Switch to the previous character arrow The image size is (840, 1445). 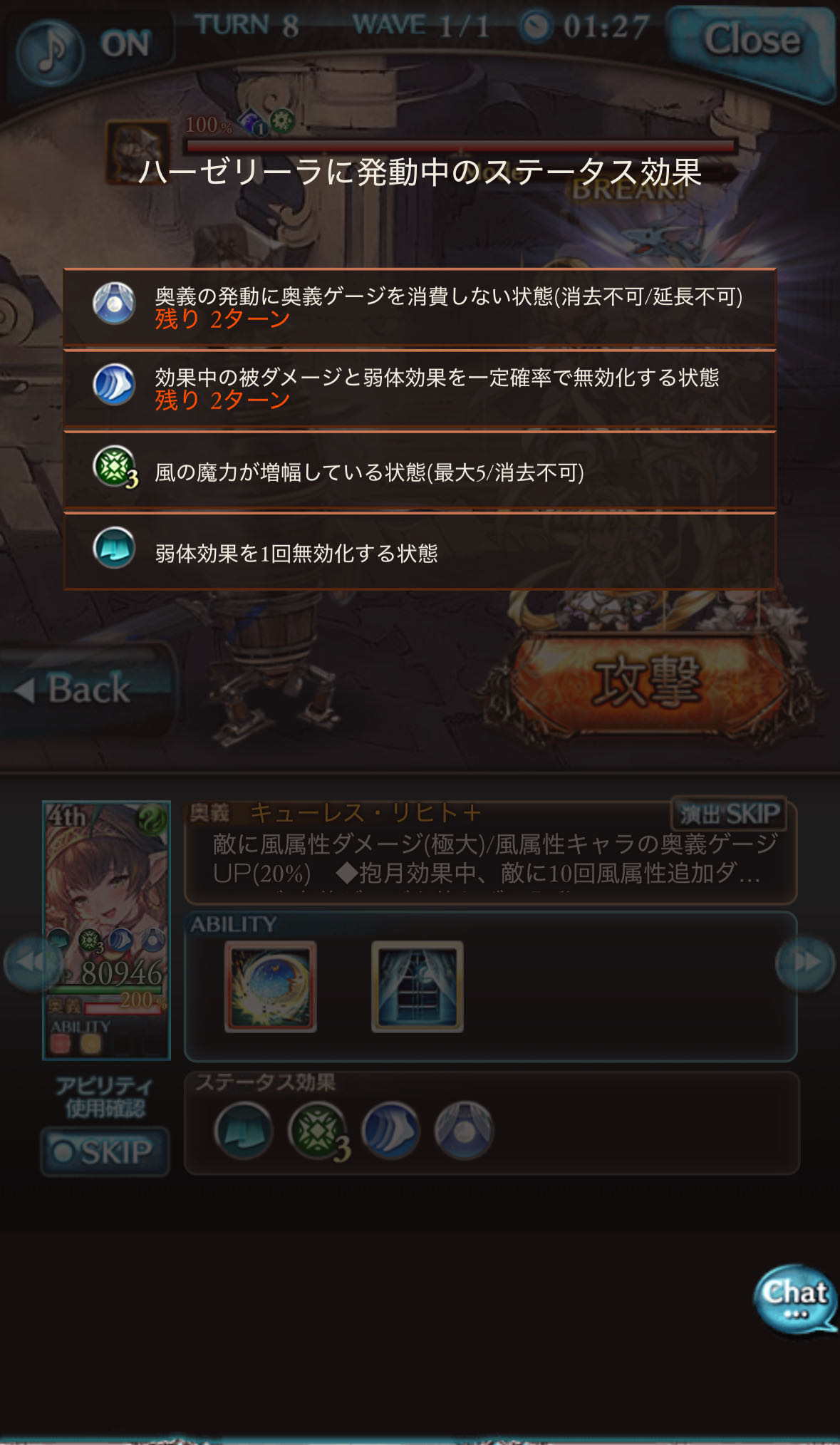pyautogui.click(x=30, y=963)
